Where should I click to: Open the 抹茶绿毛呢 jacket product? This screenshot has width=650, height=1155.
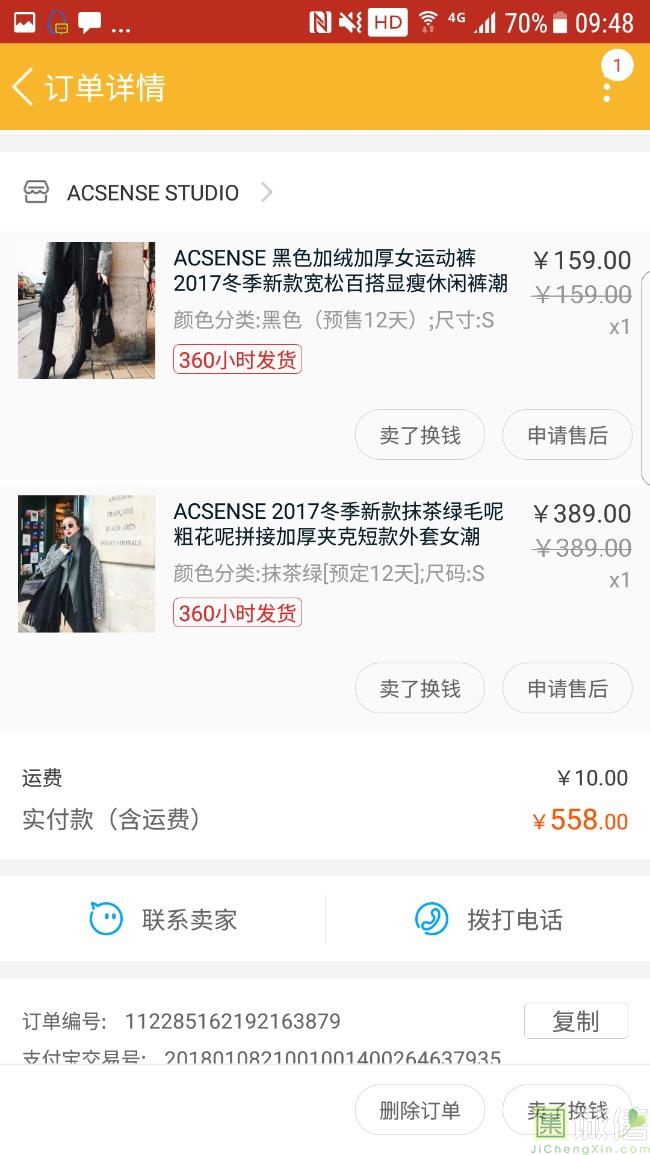[338, 524]
